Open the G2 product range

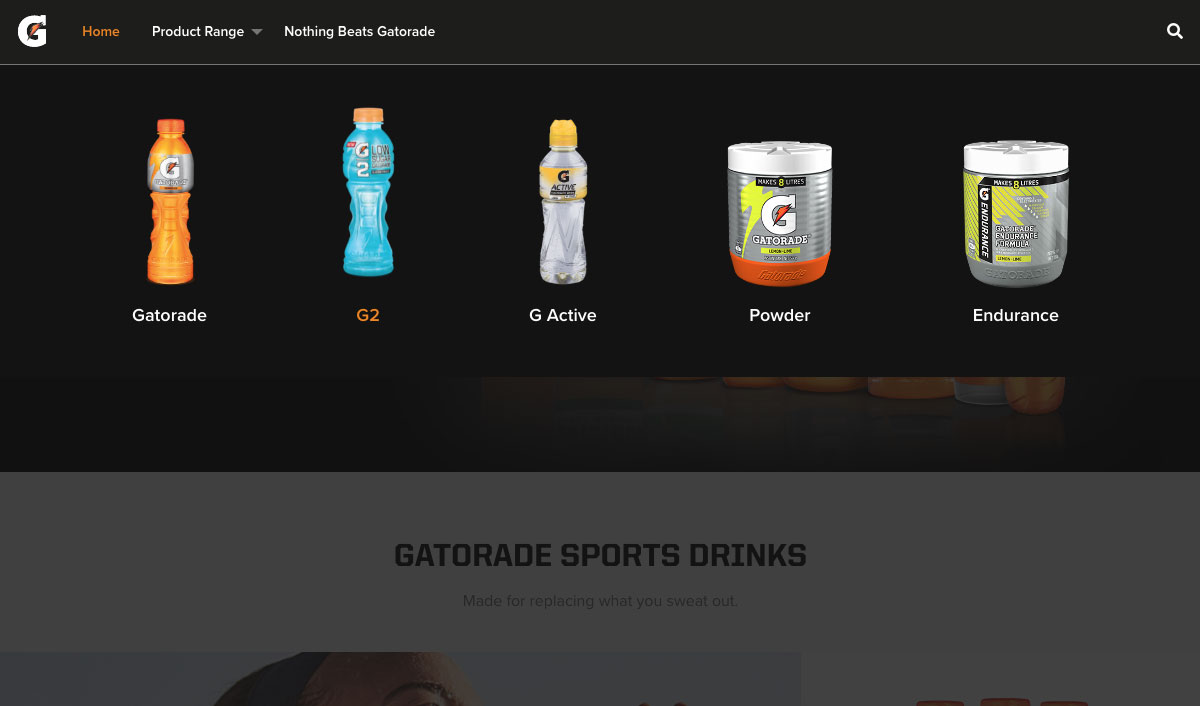(368, 200)
